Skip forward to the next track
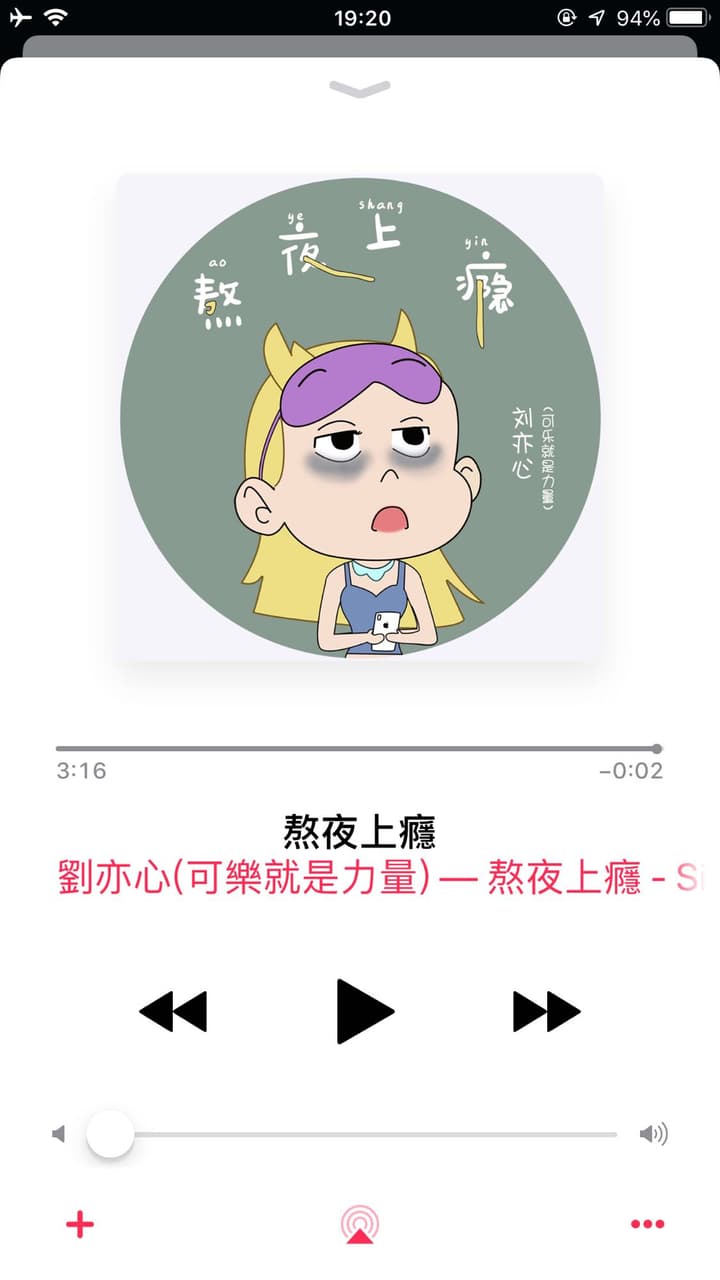 [547, 1011]
